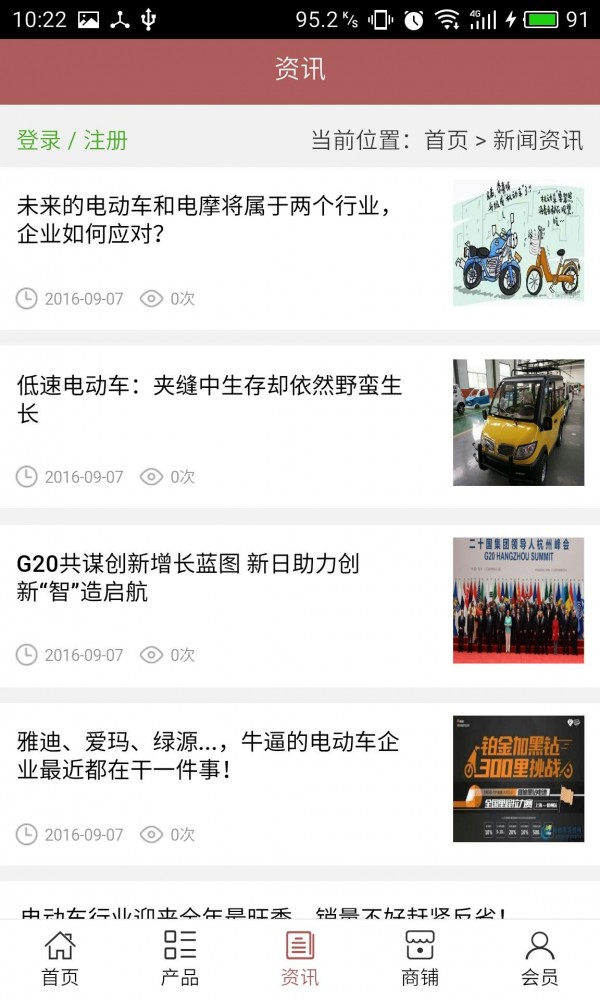Read the 低速电动车 夹缝中生存 article
This screenshot has height=1000, width=600.
[210, 399]
